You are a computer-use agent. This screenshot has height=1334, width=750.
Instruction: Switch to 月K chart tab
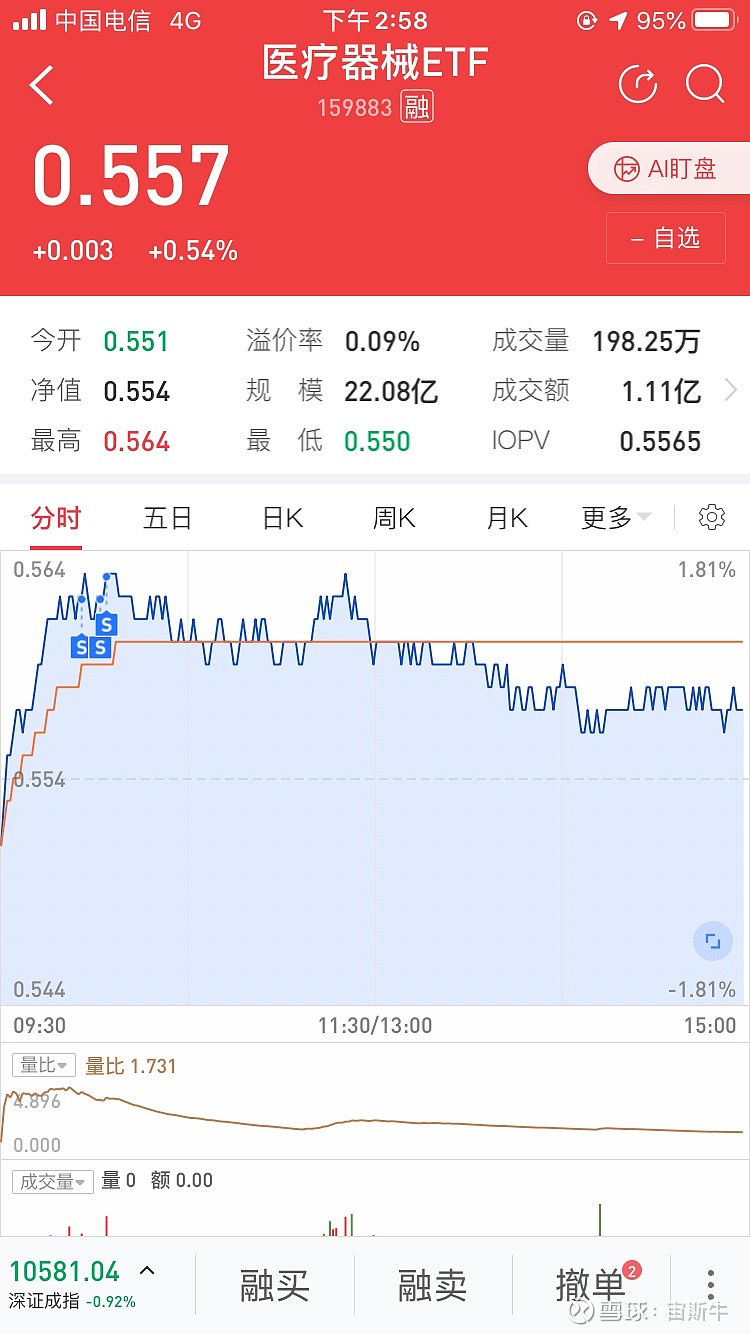(x=506, y=518)
